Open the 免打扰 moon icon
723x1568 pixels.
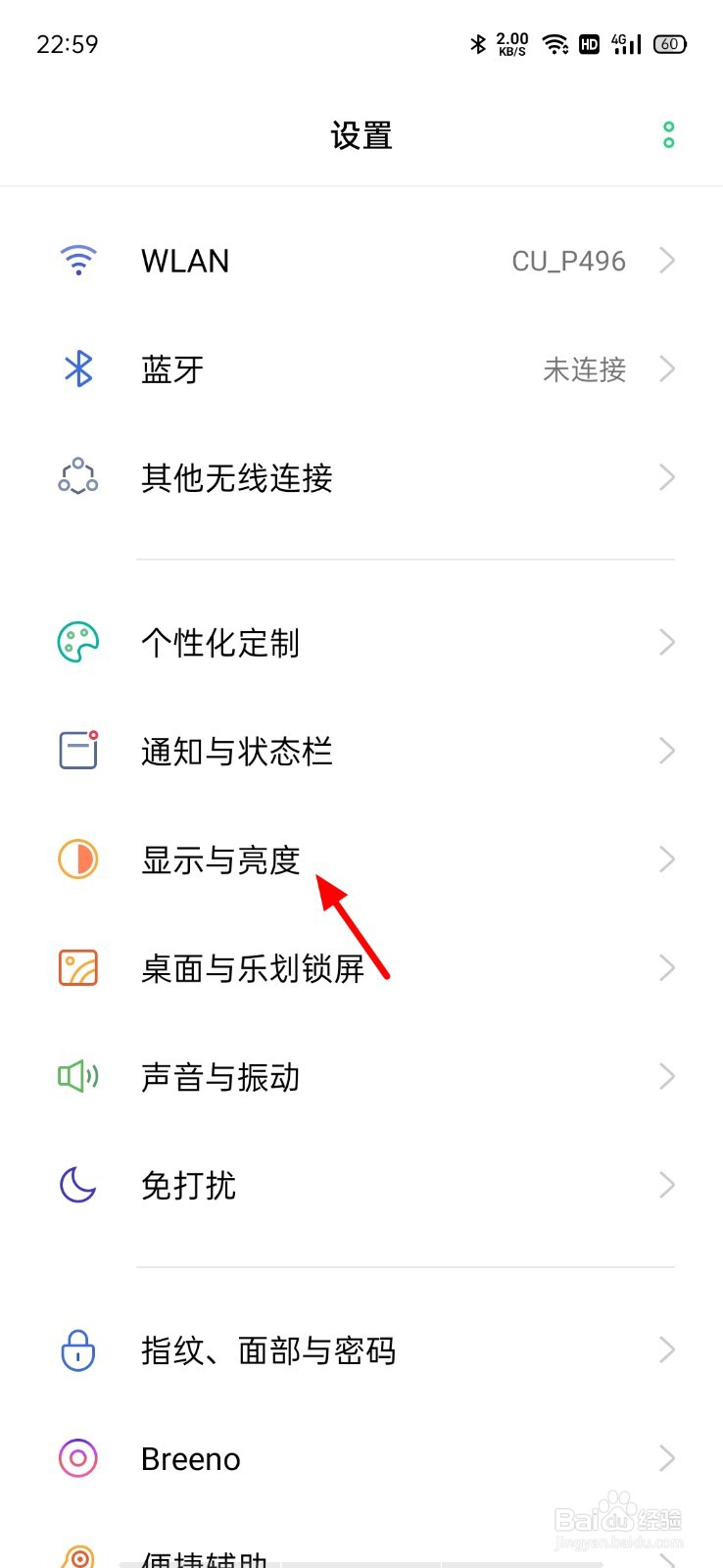[x=77, y=1185]
